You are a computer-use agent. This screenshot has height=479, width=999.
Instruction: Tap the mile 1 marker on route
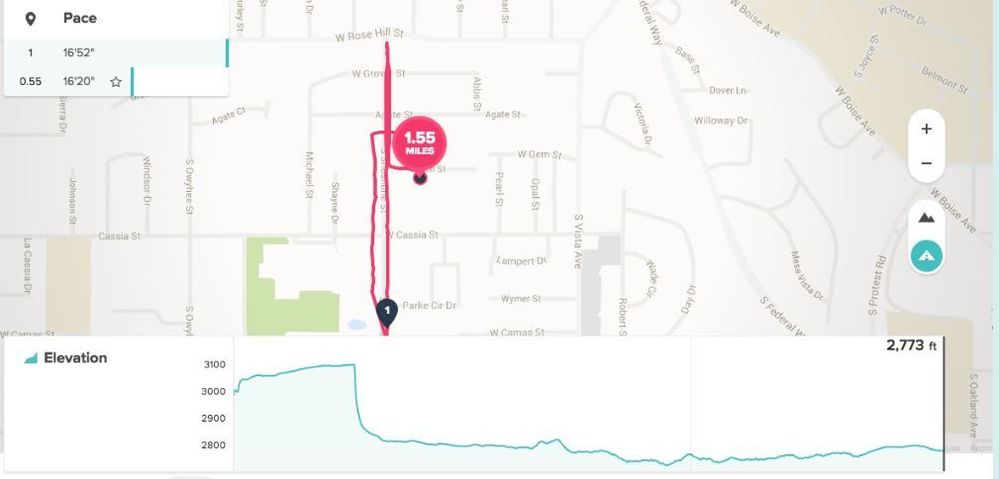click(x=387, y=311)
